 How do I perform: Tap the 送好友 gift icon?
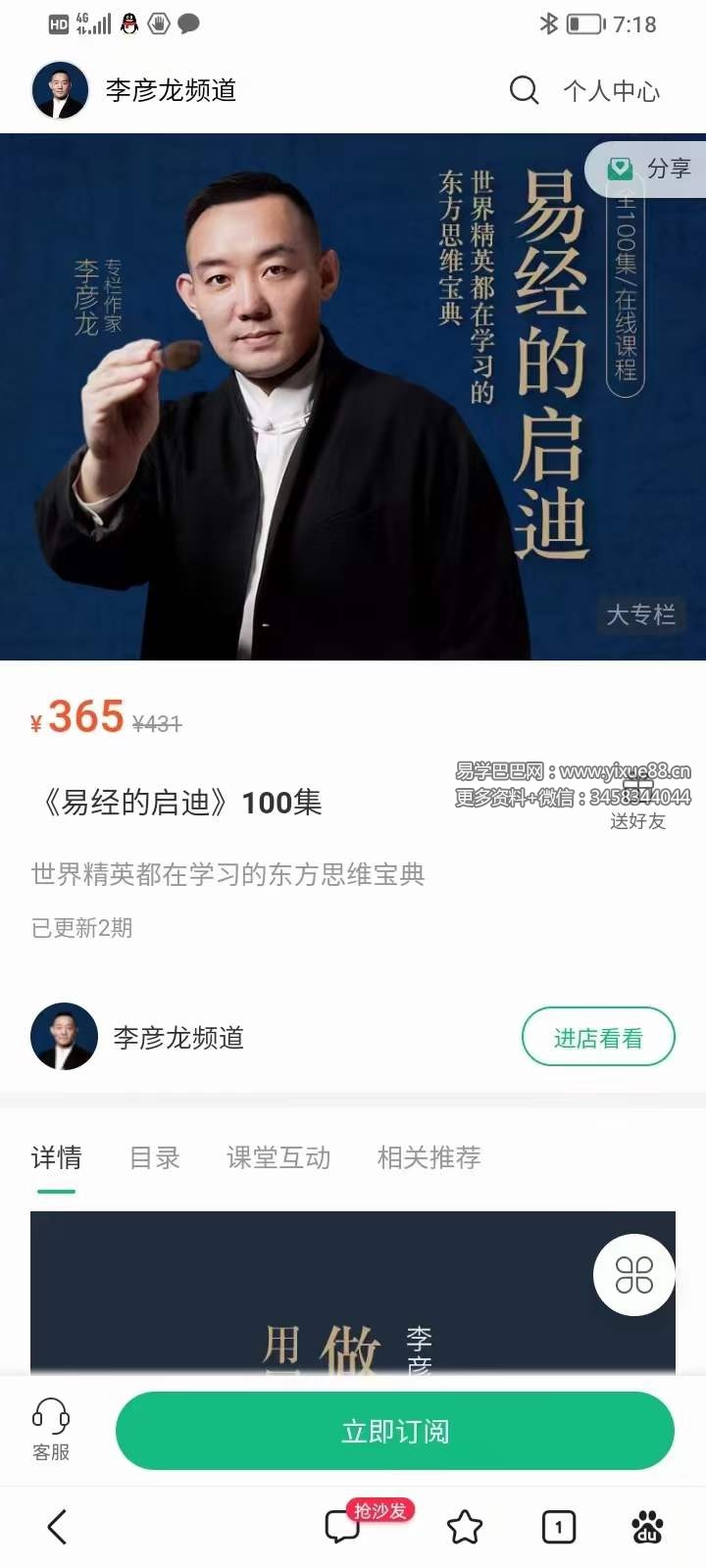tap(637, 792)
